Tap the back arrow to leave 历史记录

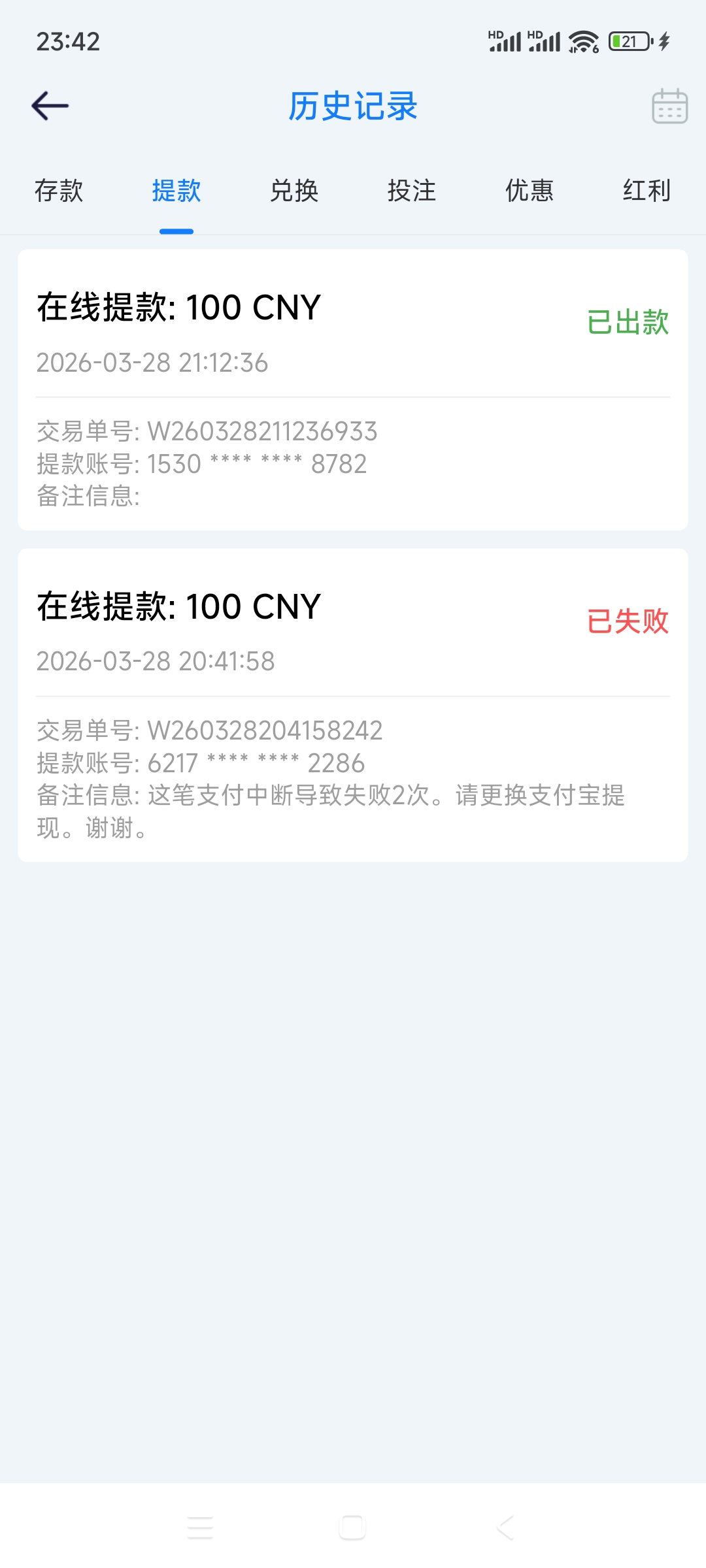point(49,105)
